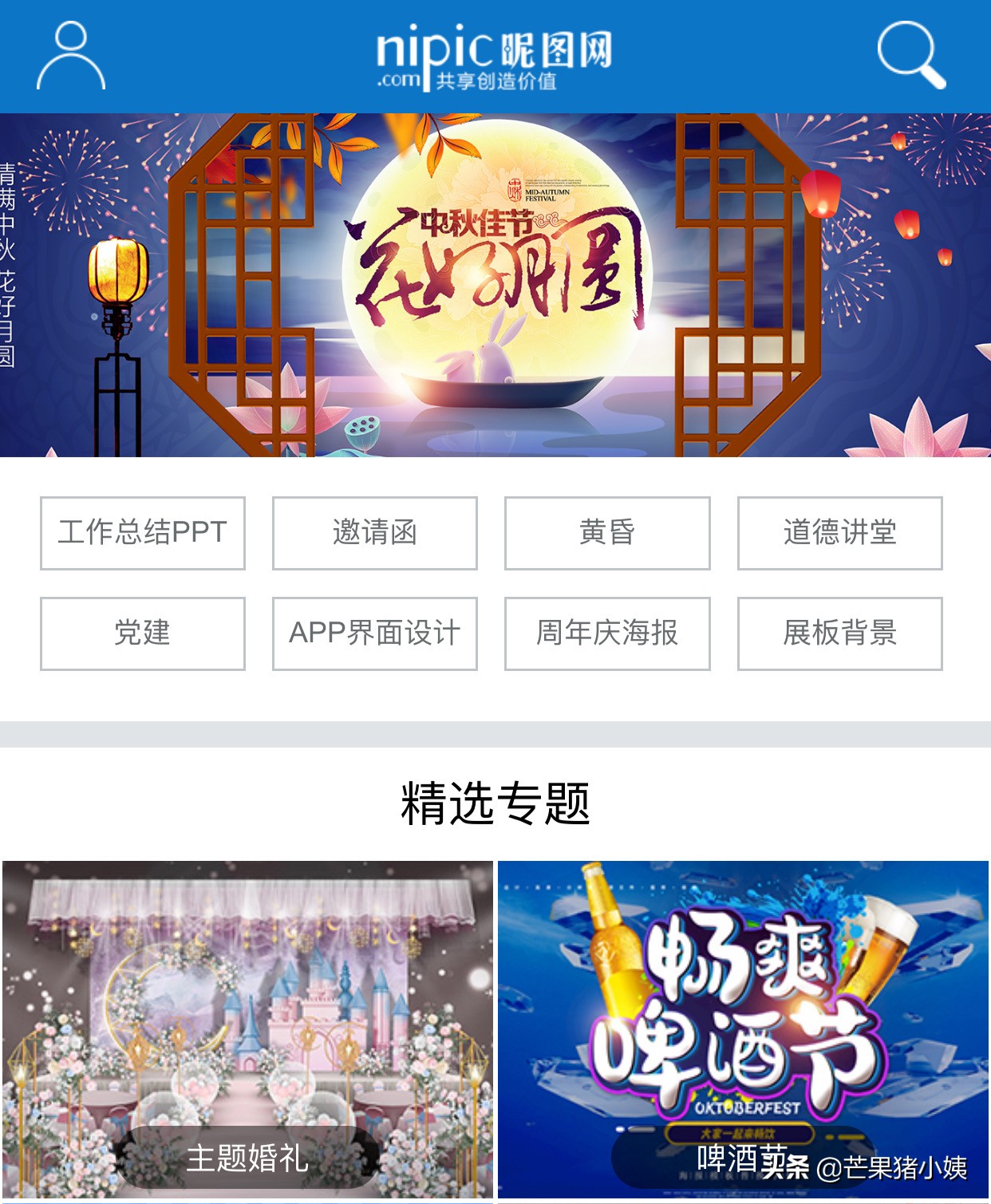
Task: Click the 精选专题 section heading
Action: point(495,804)
